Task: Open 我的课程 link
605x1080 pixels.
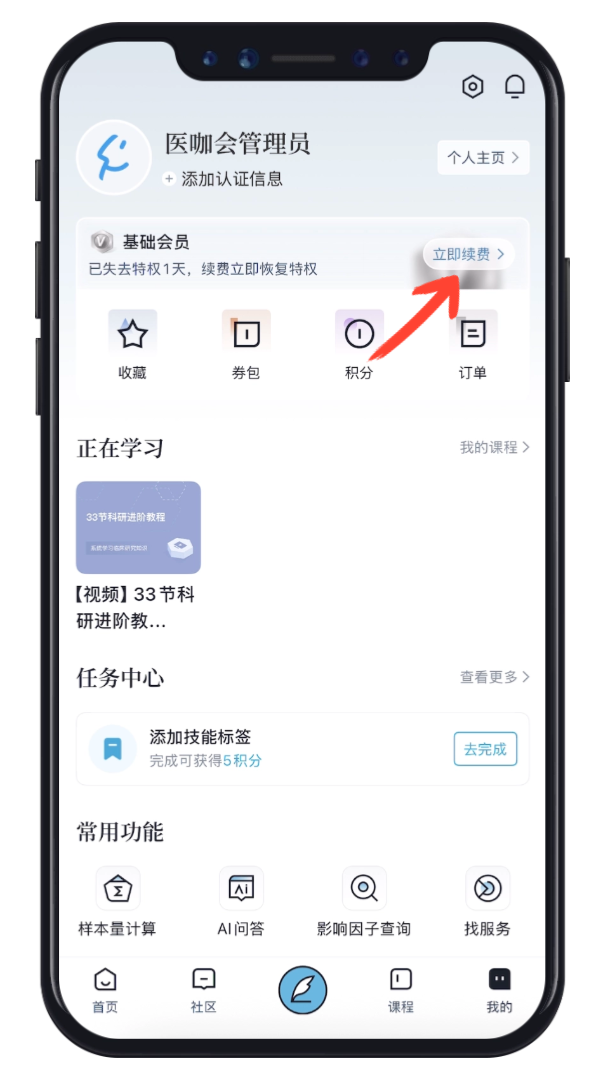Action: (x=494, y=447)
